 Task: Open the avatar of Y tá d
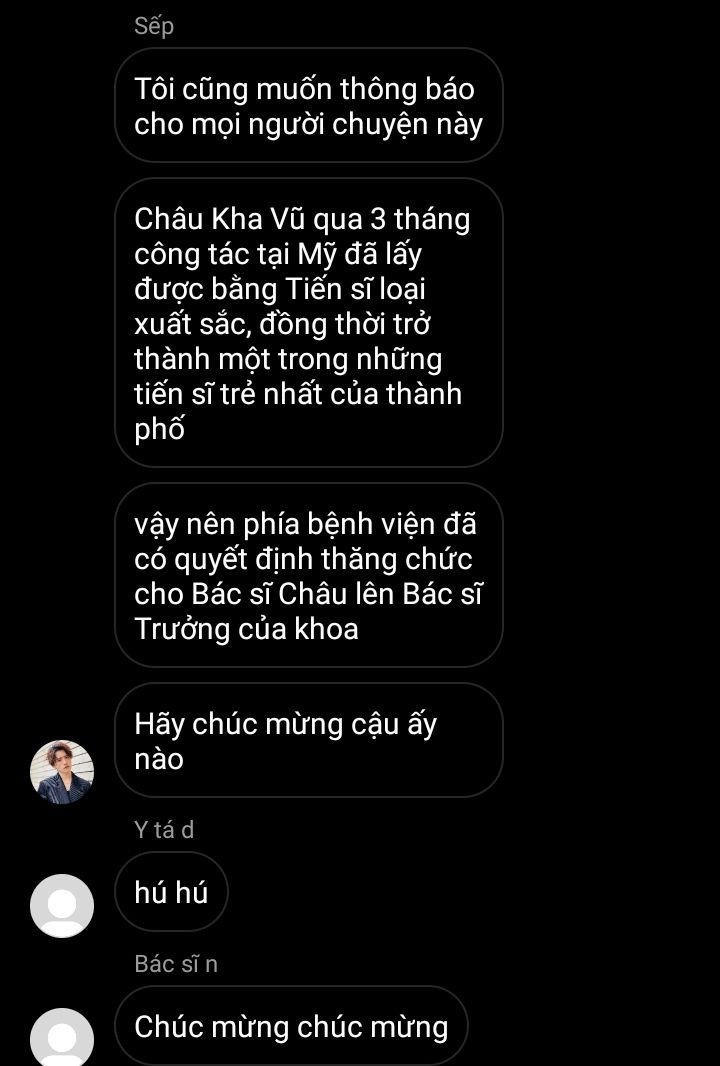62,905
